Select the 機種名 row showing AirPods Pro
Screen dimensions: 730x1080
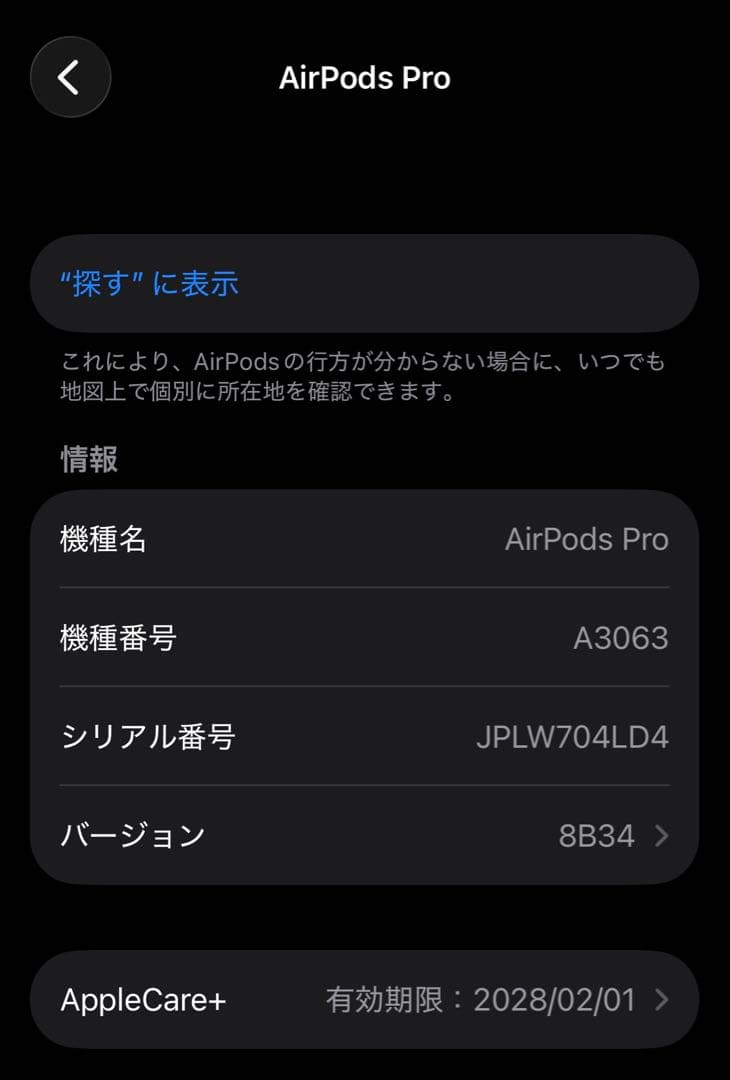(365, 540)
